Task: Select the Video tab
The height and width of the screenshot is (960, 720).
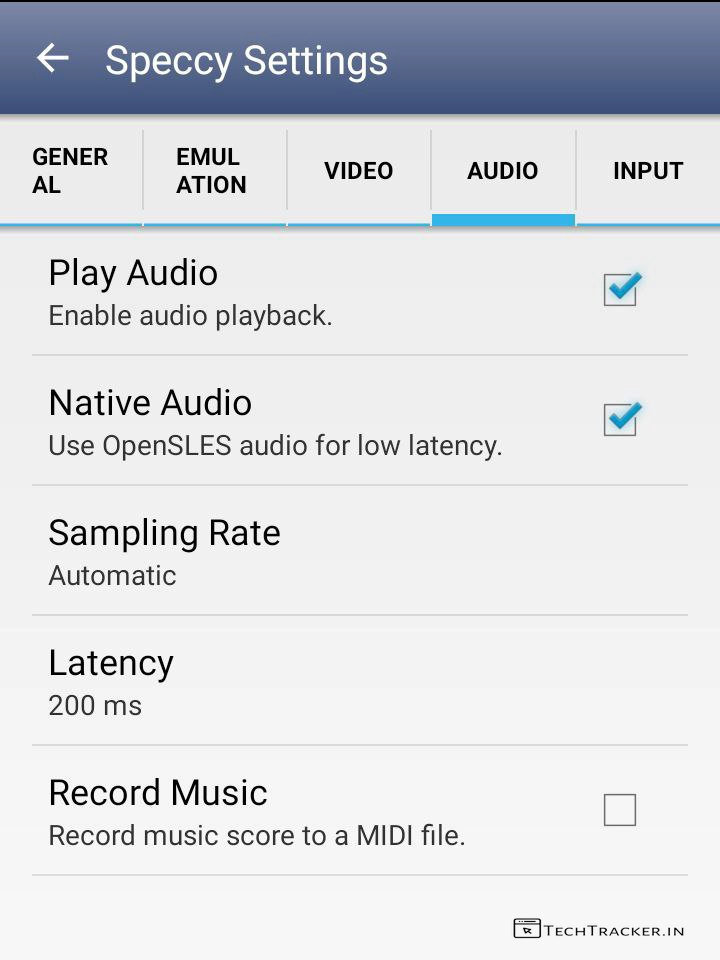Action: 358,171
